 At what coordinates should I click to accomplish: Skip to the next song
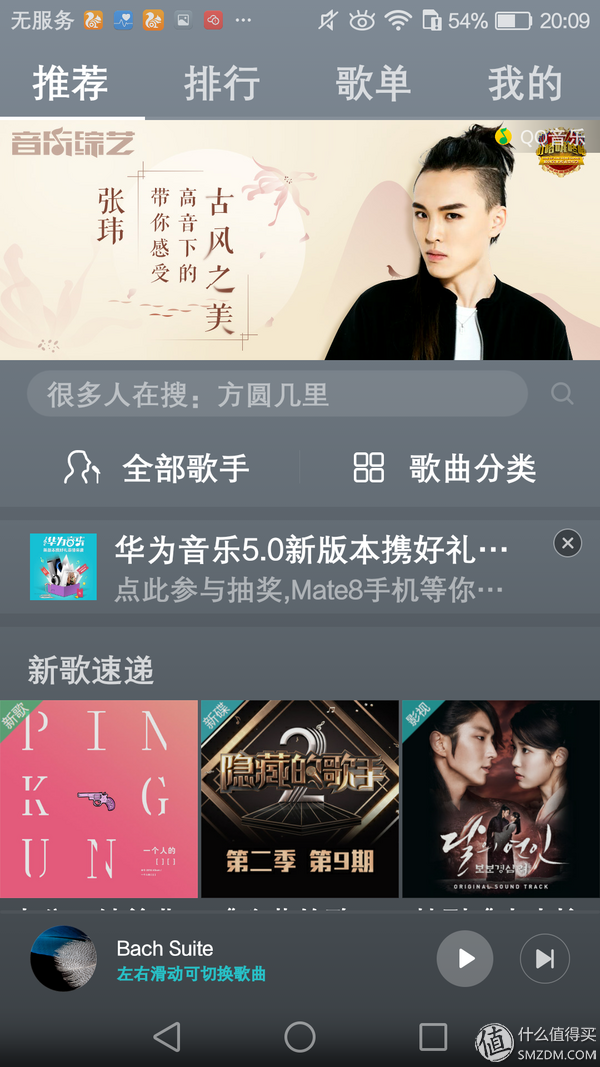(x=544, y=959)
